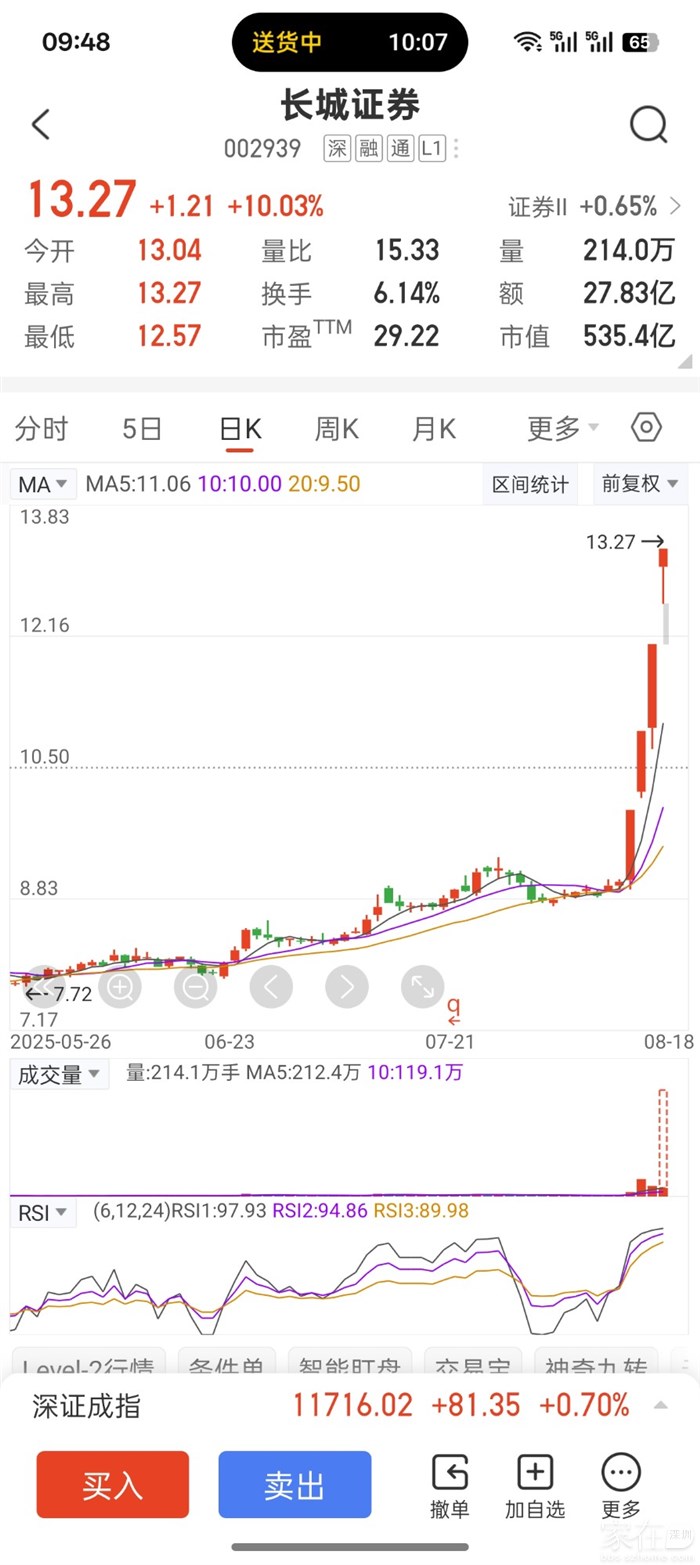The height and width of the screenshot is (1565, 700).
Task: Open chart settings hexagon icon
Action: [x=647, y=428]
